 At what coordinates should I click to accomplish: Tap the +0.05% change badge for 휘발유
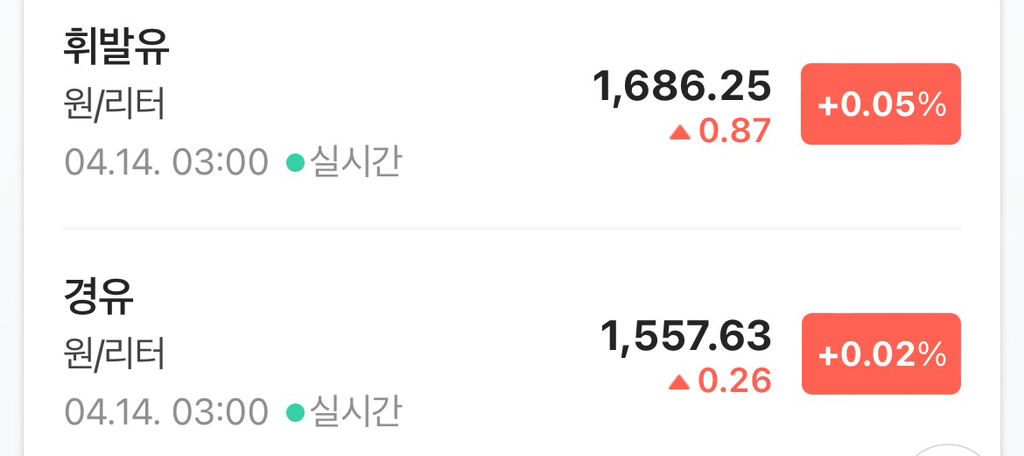880,105
